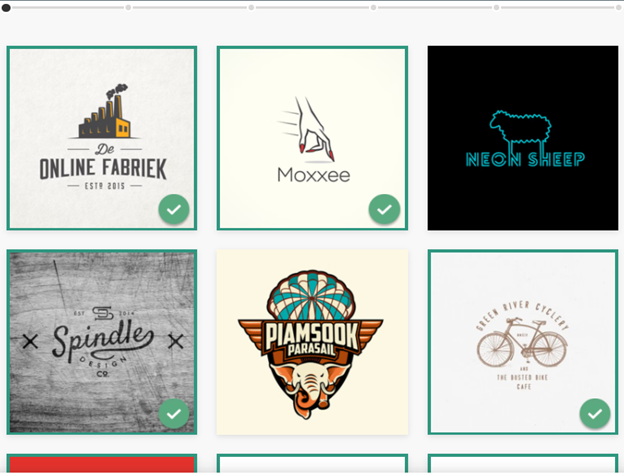
Task: Deselect the Green River Cyclery logo tile
Action: pos(523,342)
